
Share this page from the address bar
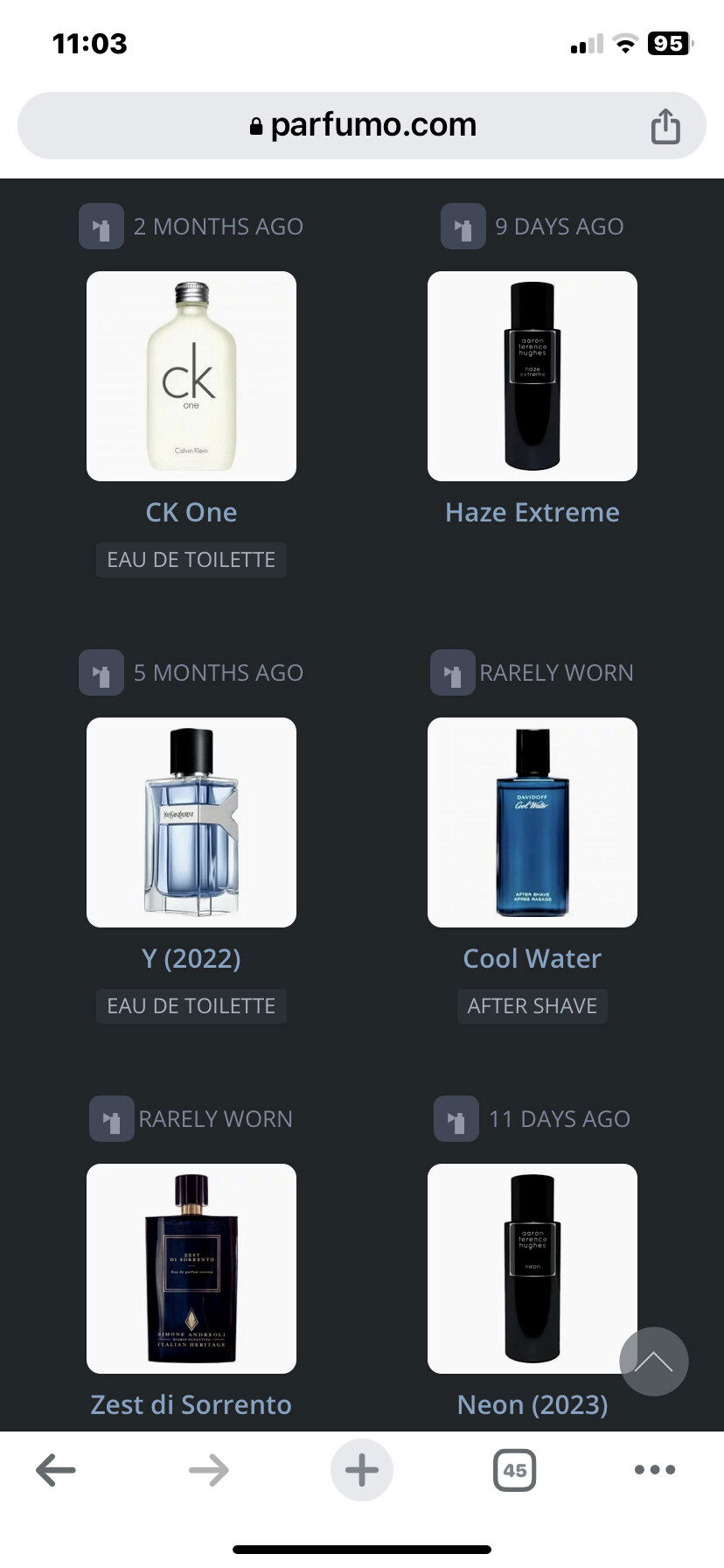coord(665,126)
